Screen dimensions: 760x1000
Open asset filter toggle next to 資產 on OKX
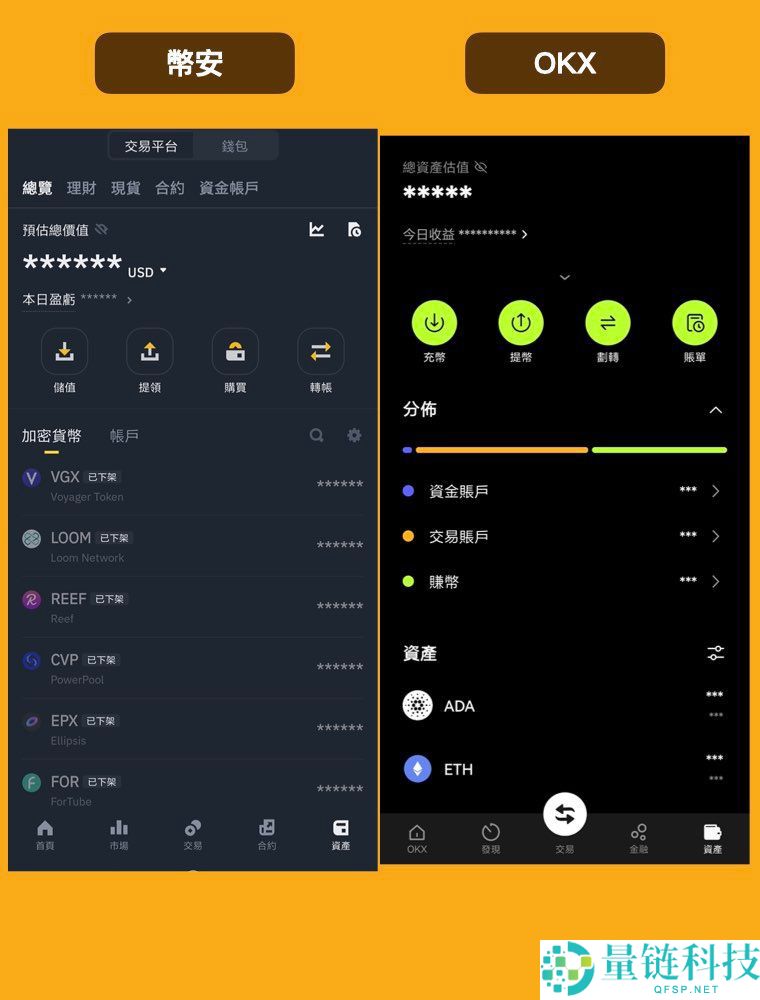(x=716, y=653)
